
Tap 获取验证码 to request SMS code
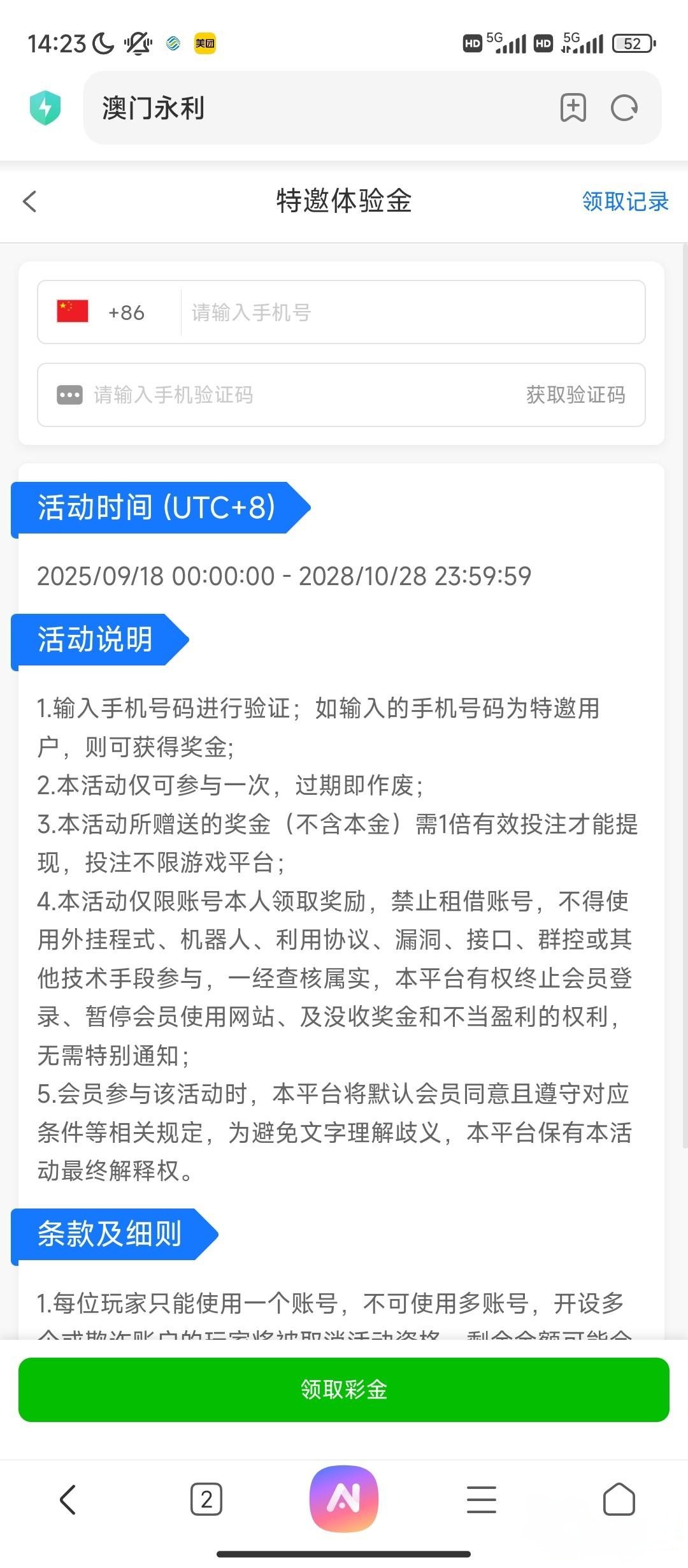[575, 395]
